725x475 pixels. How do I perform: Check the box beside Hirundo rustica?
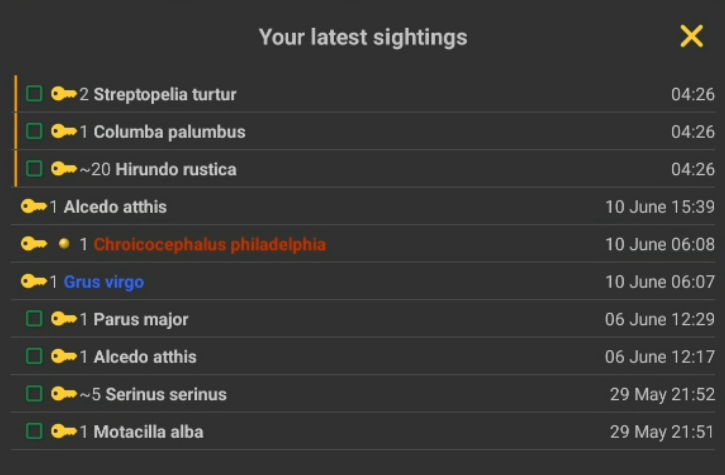34,169
